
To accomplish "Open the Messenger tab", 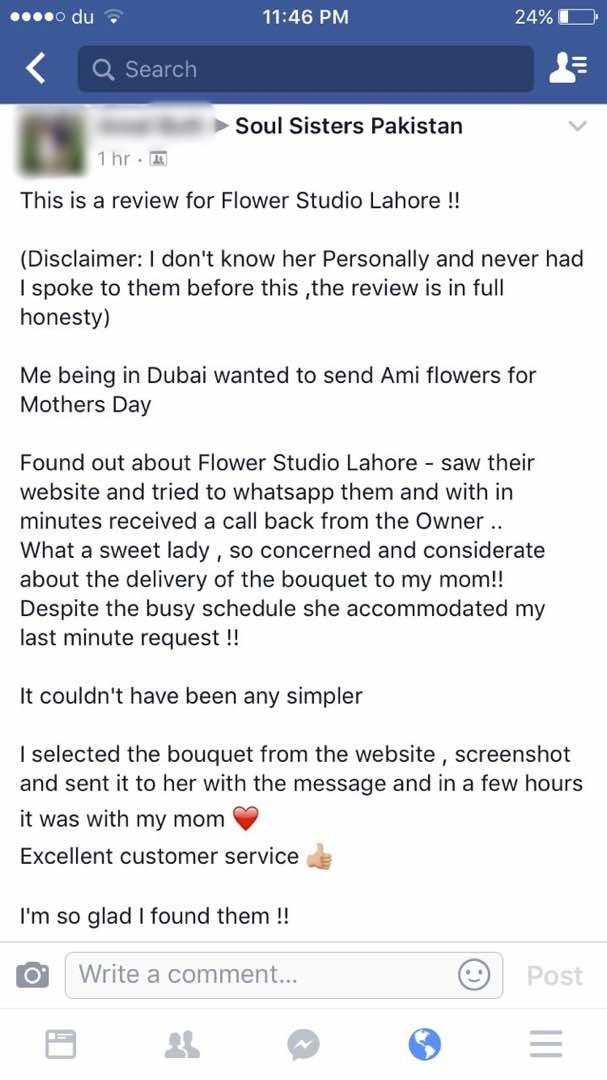I will (x=303, y=1045).
